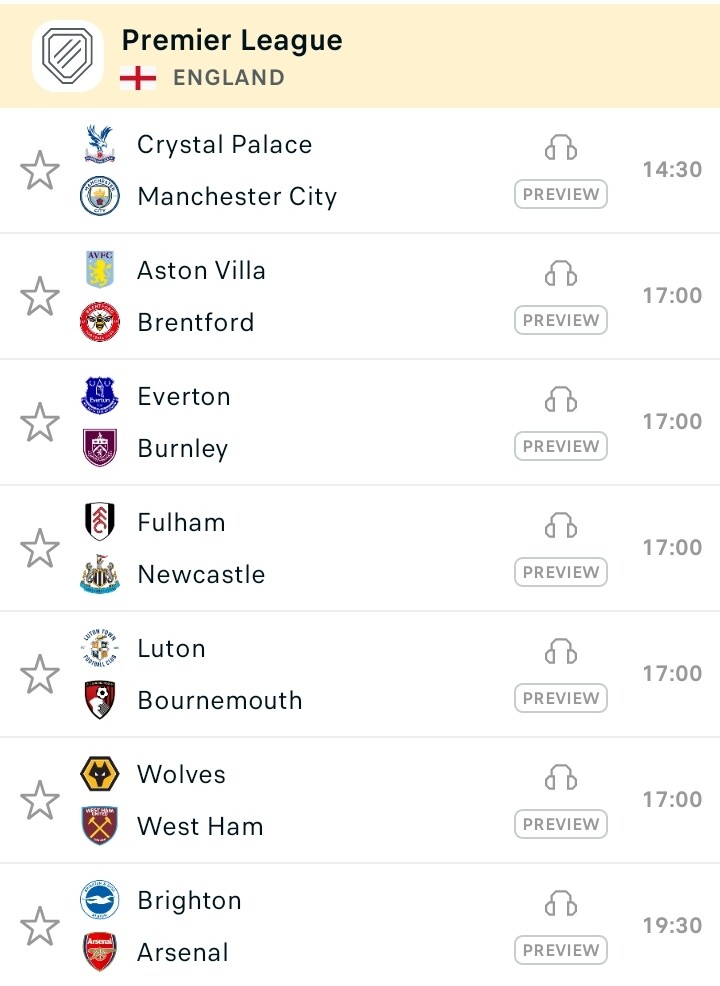Select the Newcastle club crest

pos(99,574)
